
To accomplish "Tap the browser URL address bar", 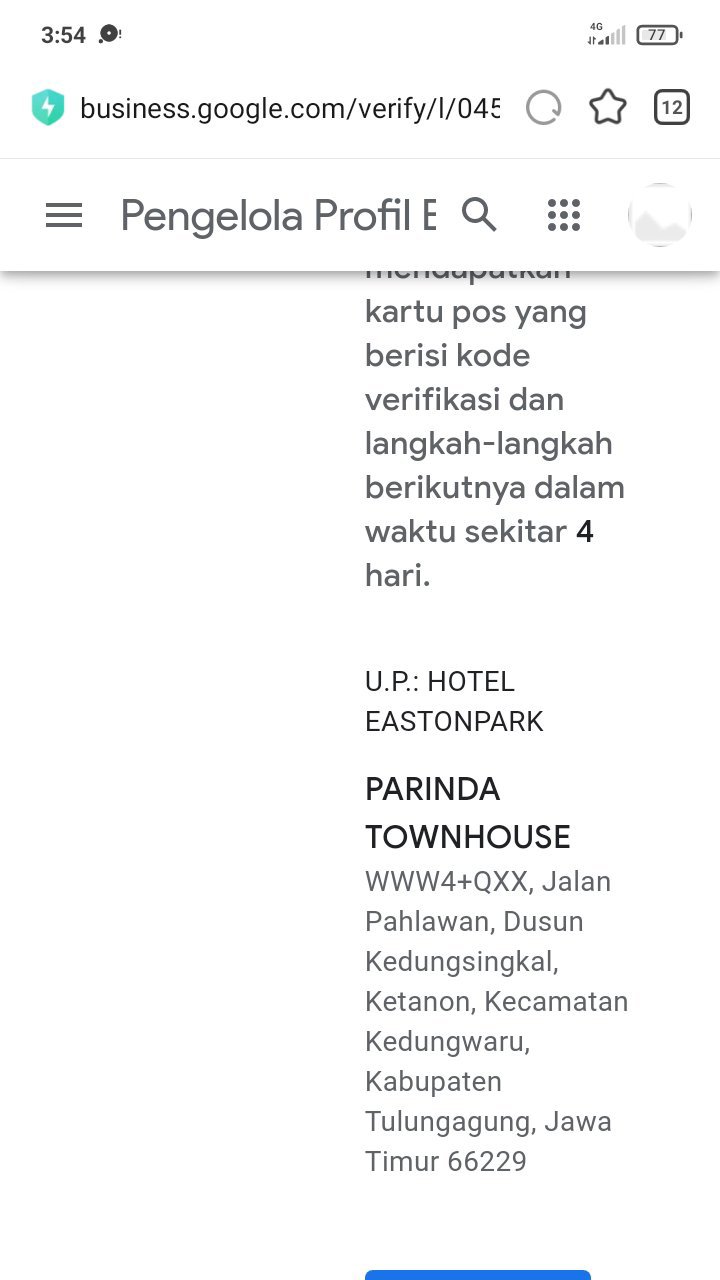I will [x=289, y=108].
